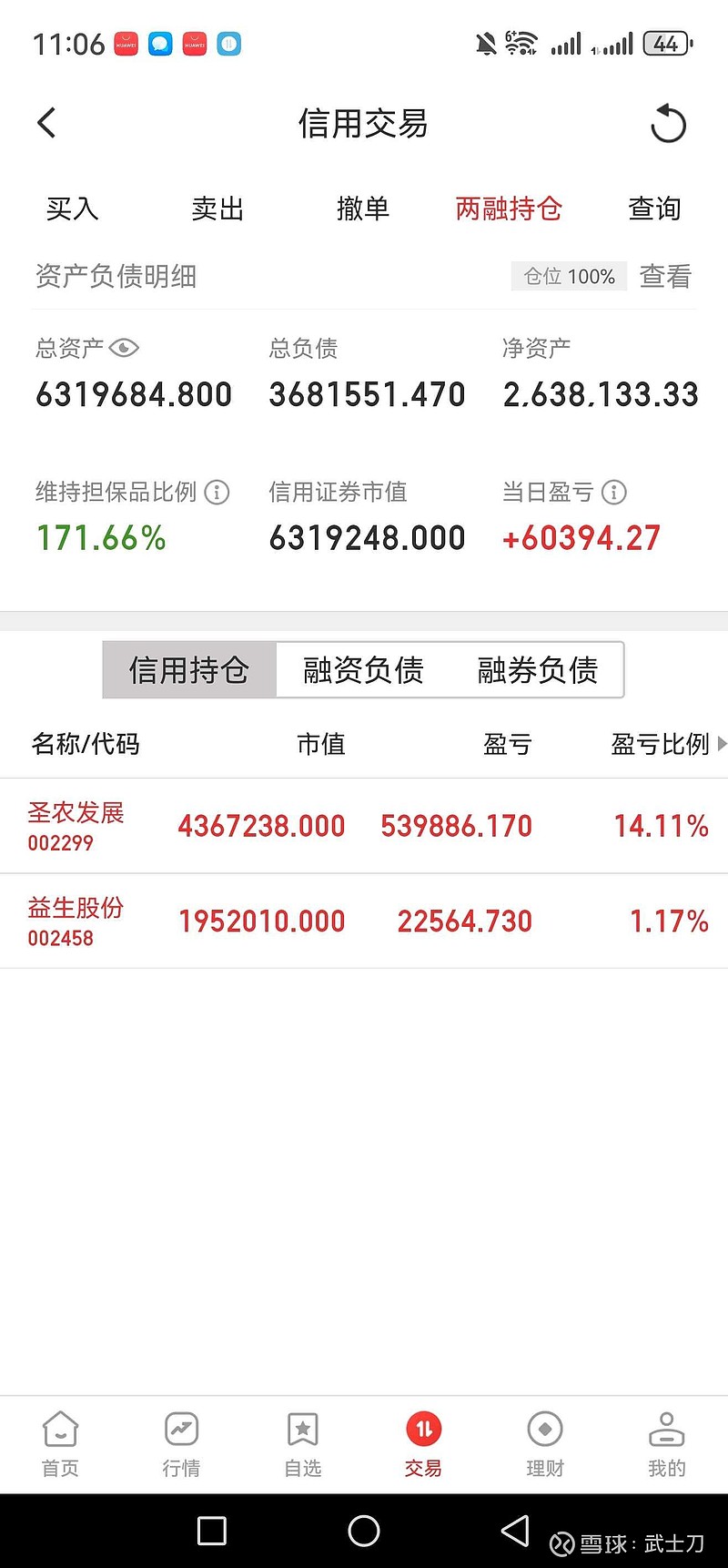The width and height of the screenshot is (728, 1568).
Task: Show info about 维持担保品比例
Action: click(x=217, y=493)
